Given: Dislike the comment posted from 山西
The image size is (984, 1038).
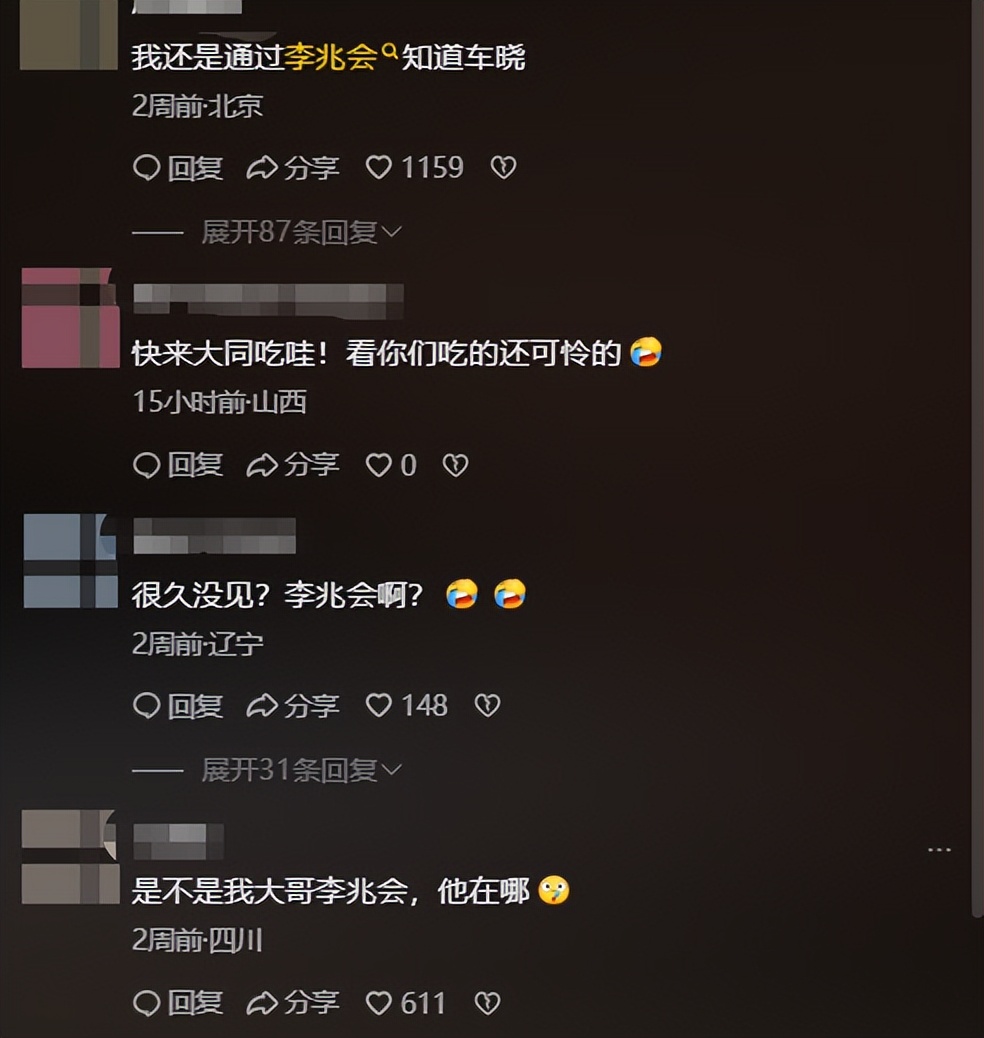Looking at the screenshot, I should [455, 464].
